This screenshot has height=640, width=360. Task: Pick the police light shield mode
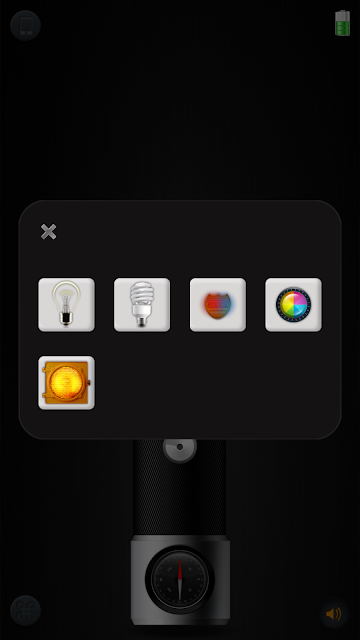218,305
